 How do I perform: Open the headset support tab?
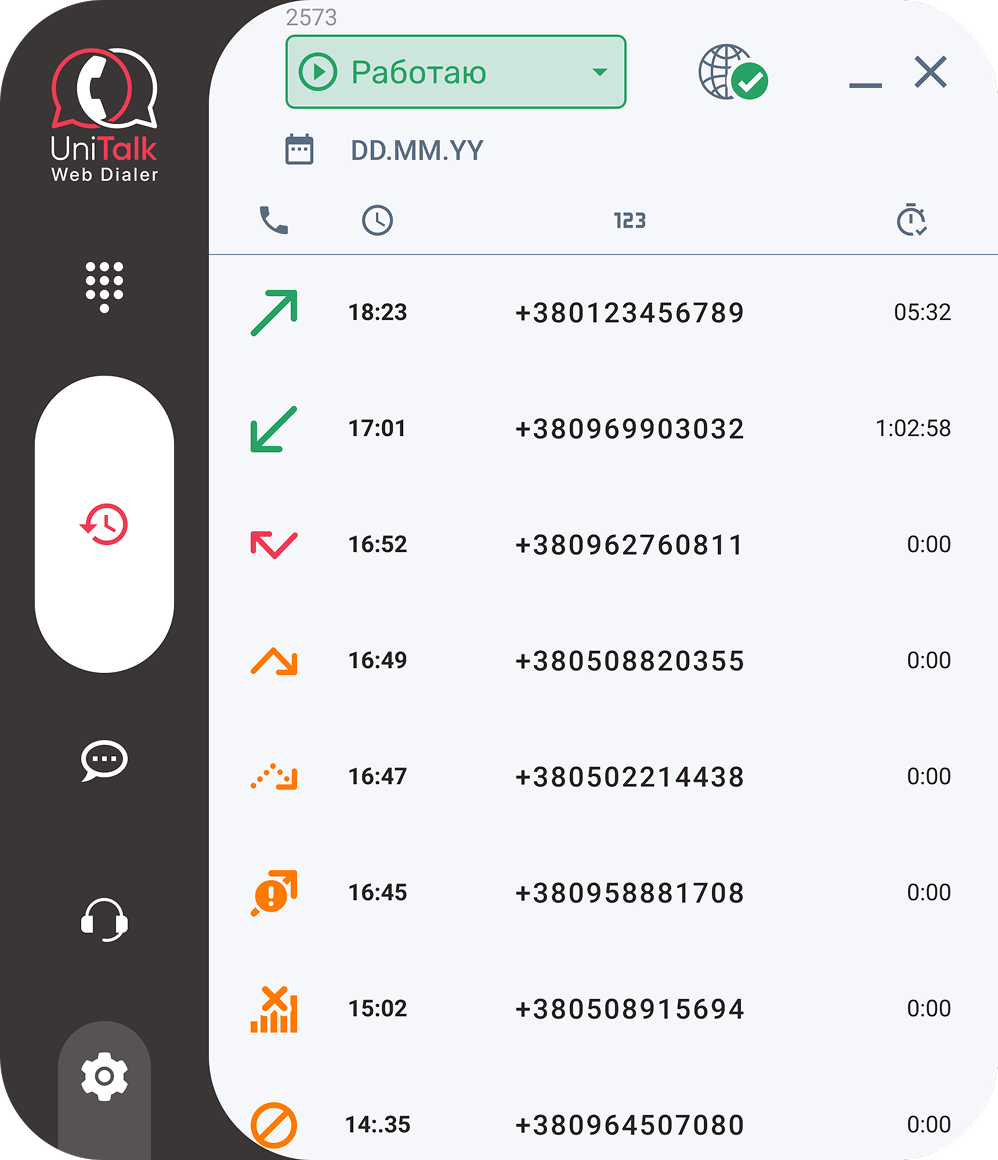[104, 919]
